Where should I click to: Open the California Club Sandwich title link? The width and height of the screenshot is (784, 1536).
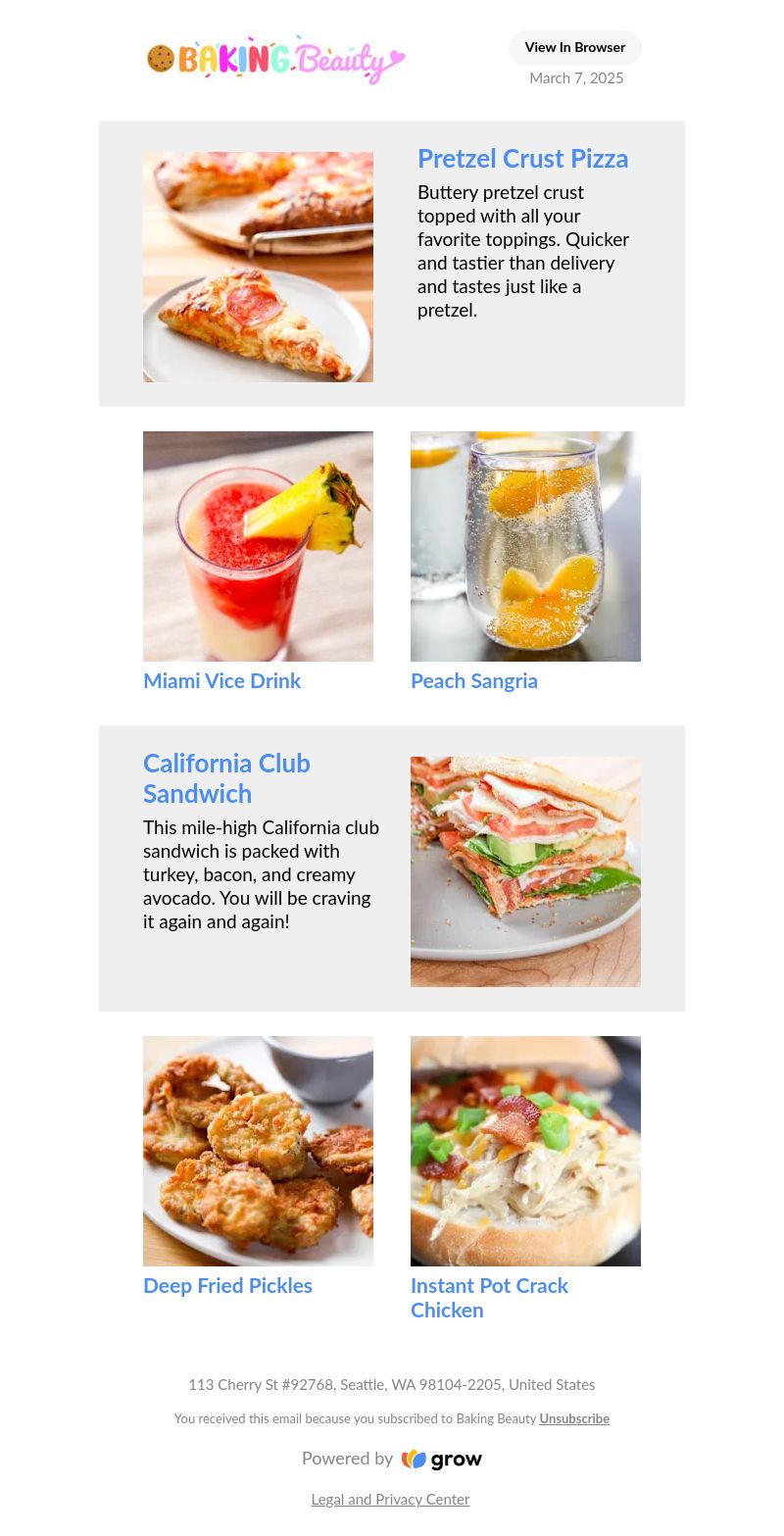226,778
